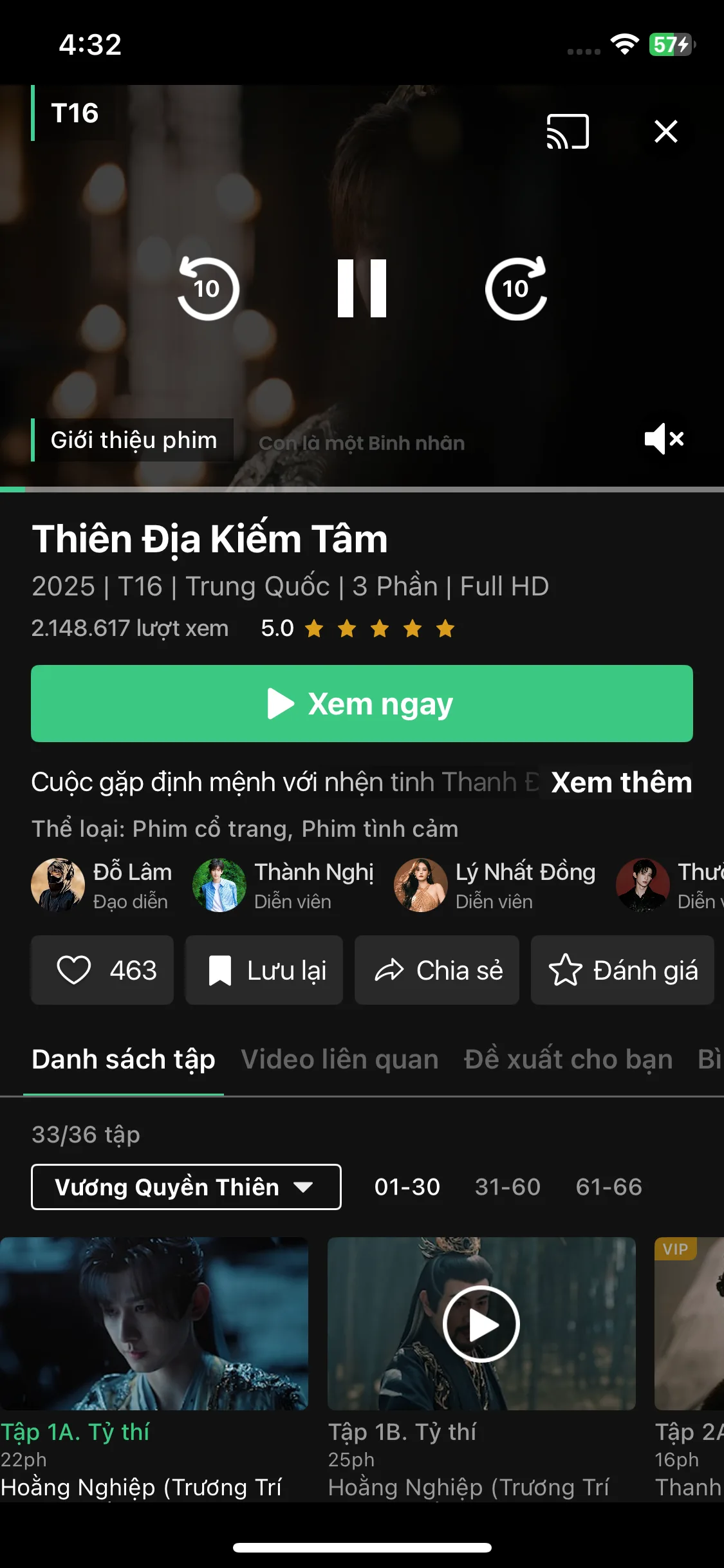Tap the Xem ngay button
This screenshot has width=724, height=1568.
(x=362, y=704)
